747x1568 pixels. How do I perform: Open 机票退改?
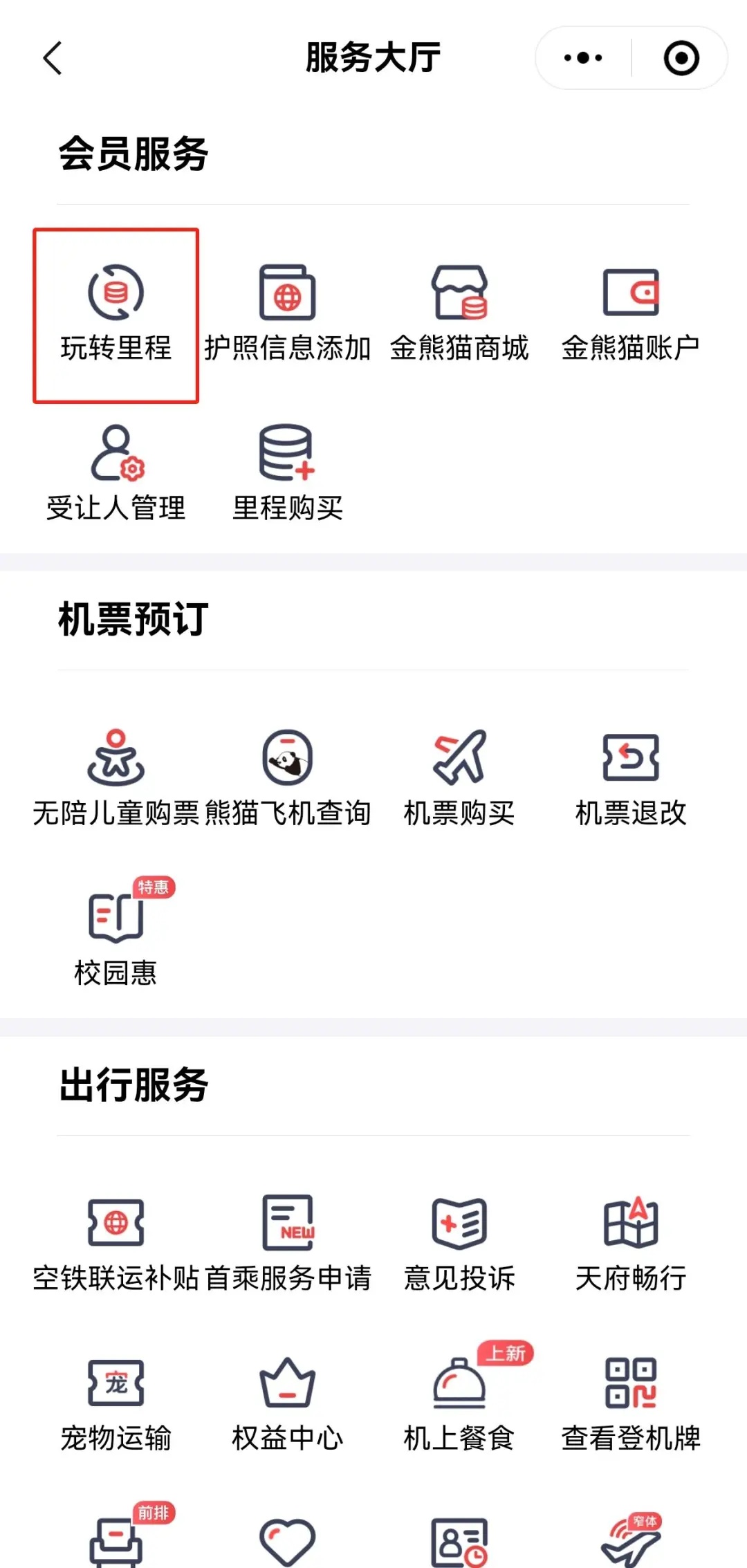631,780
